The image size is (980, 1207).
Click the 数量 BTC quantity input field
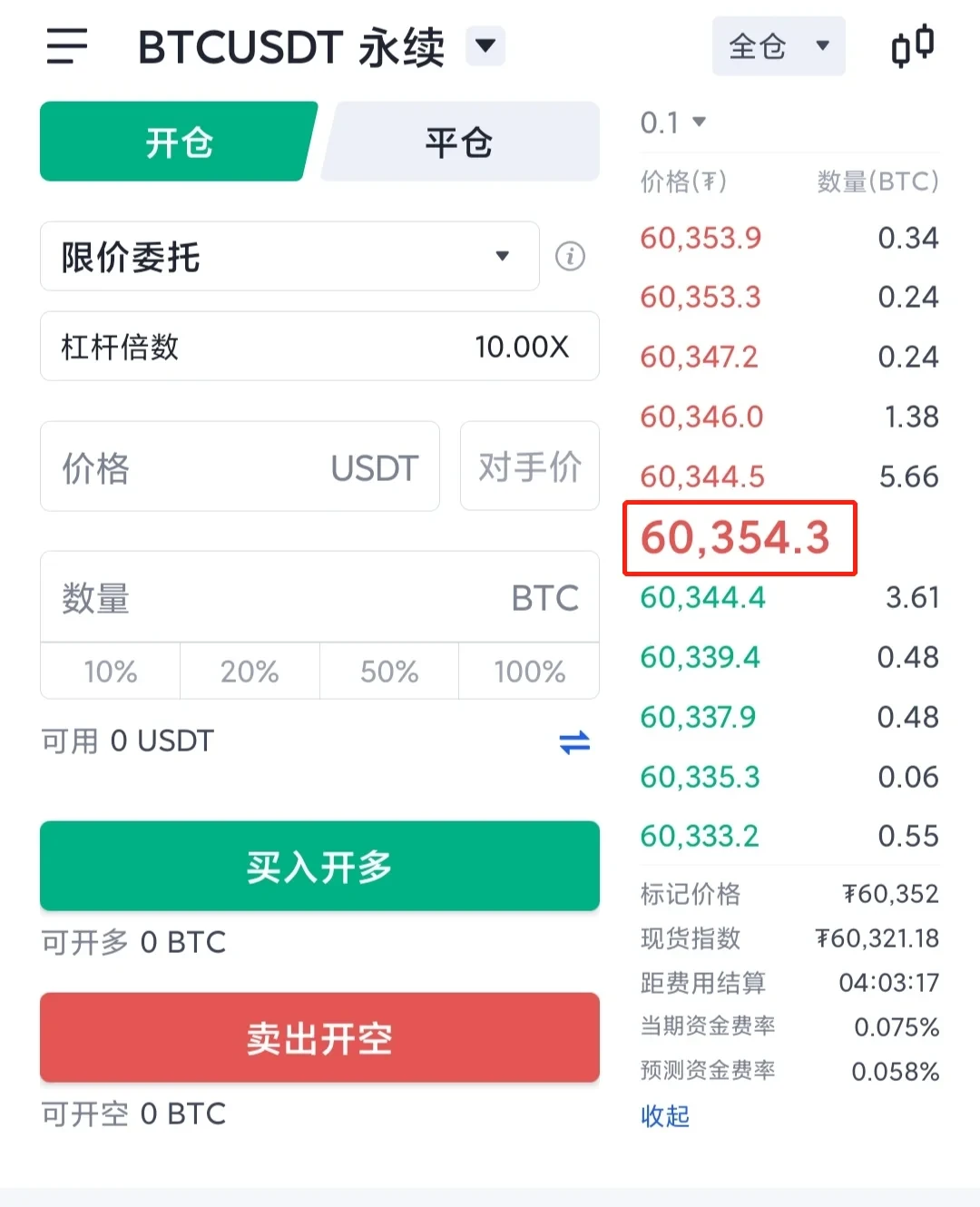(319, 597)
